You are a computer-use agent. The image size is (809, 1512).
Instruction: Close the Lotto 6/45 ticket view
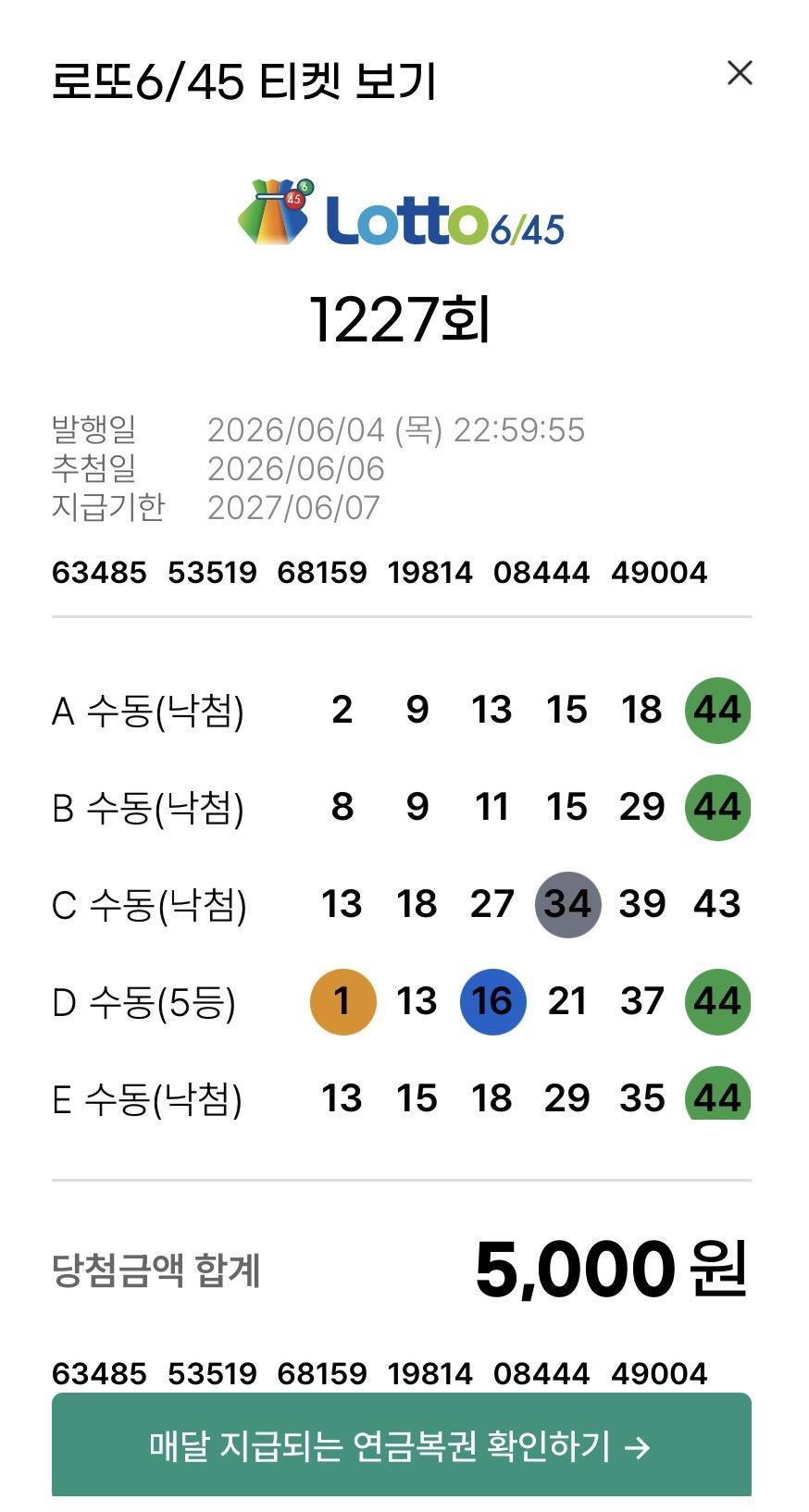[x=740, y=73]
